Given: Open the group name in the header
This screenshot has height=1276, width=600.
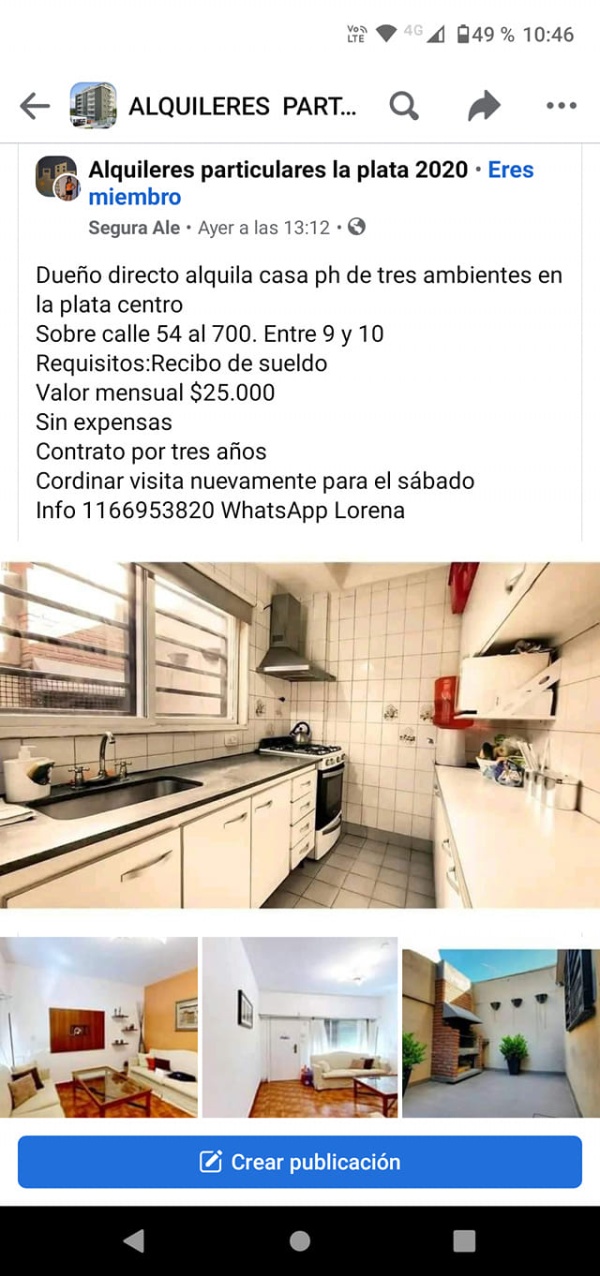Looking at the screenshot, I should [x=242, y=106].
